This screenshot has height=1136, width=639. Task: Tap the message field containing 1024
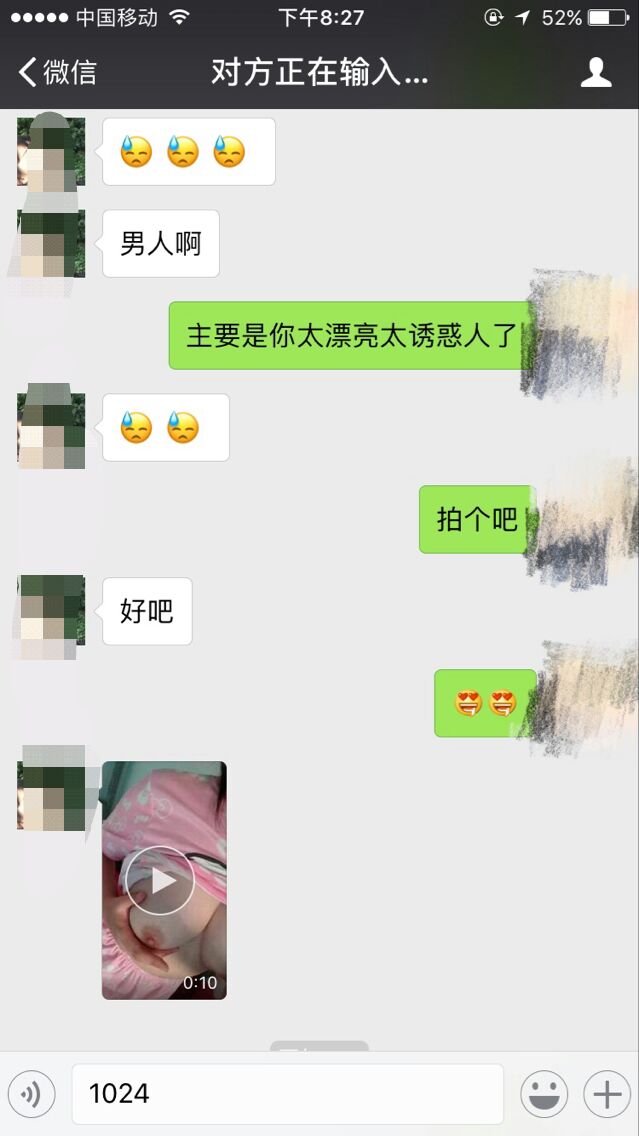coord(287,1094)
